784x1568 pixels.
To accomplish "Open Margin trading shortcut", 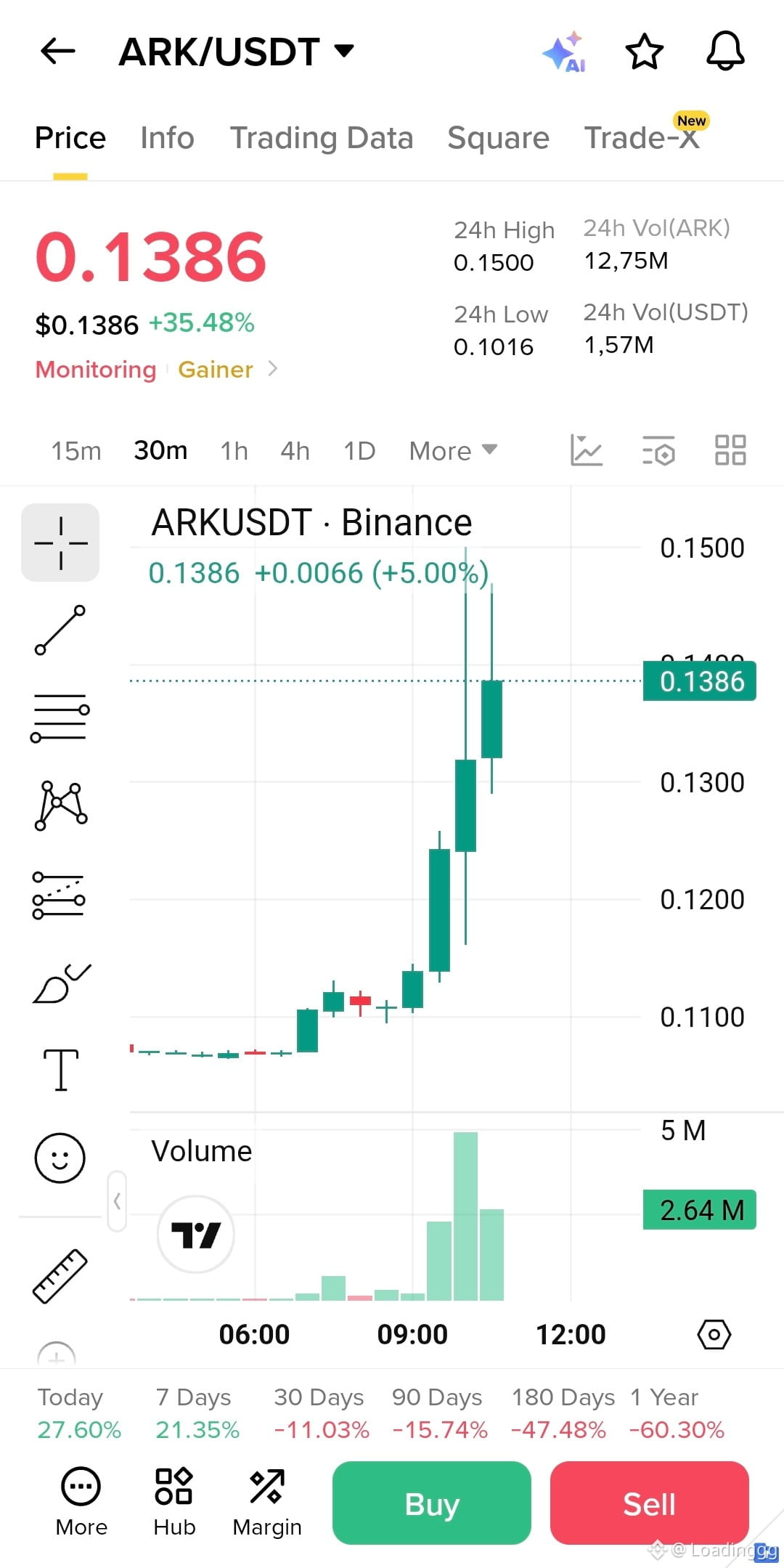I will tap(267, 1501).
